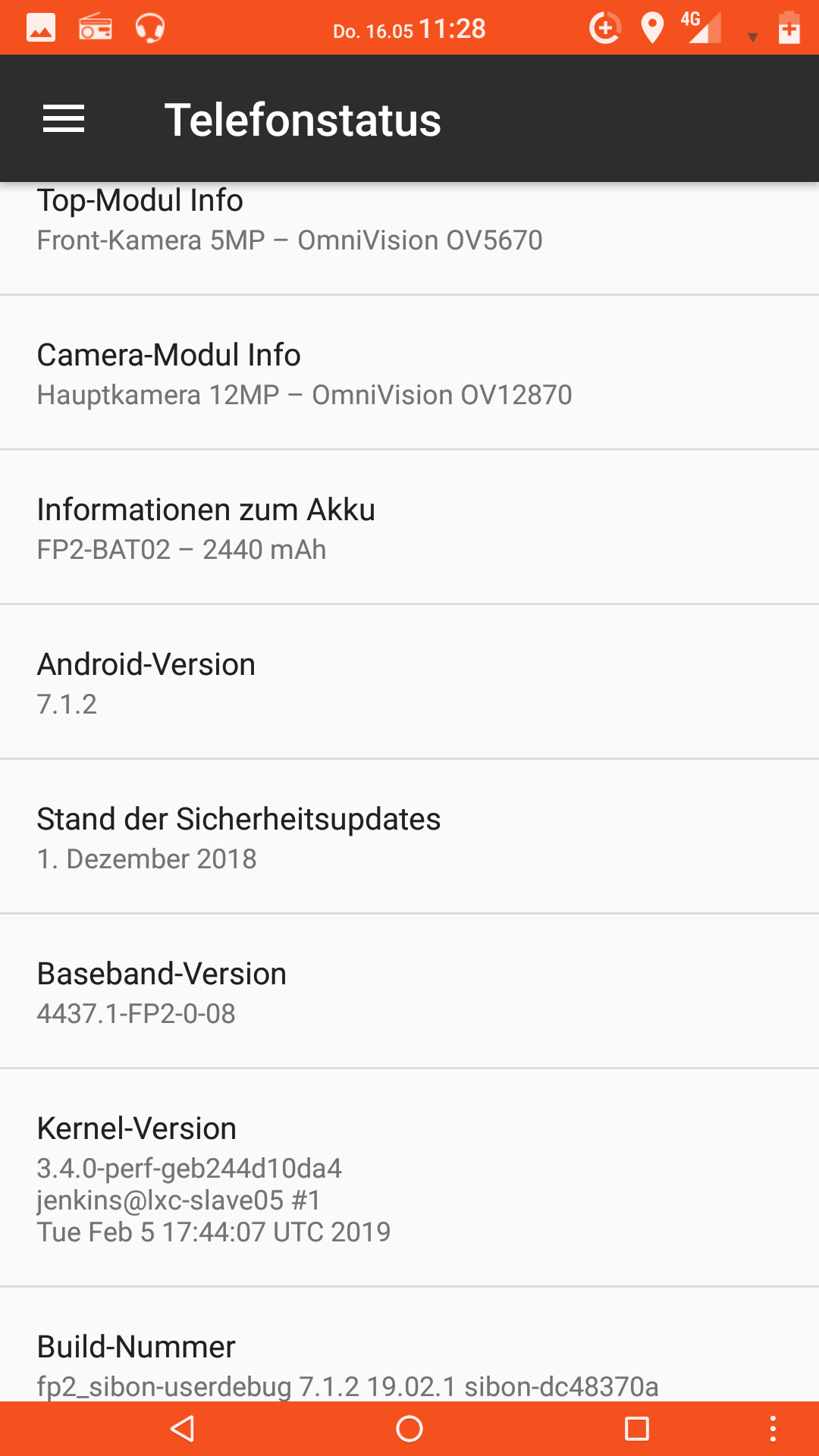Tap the charging battery status icon

click(789, 27)
